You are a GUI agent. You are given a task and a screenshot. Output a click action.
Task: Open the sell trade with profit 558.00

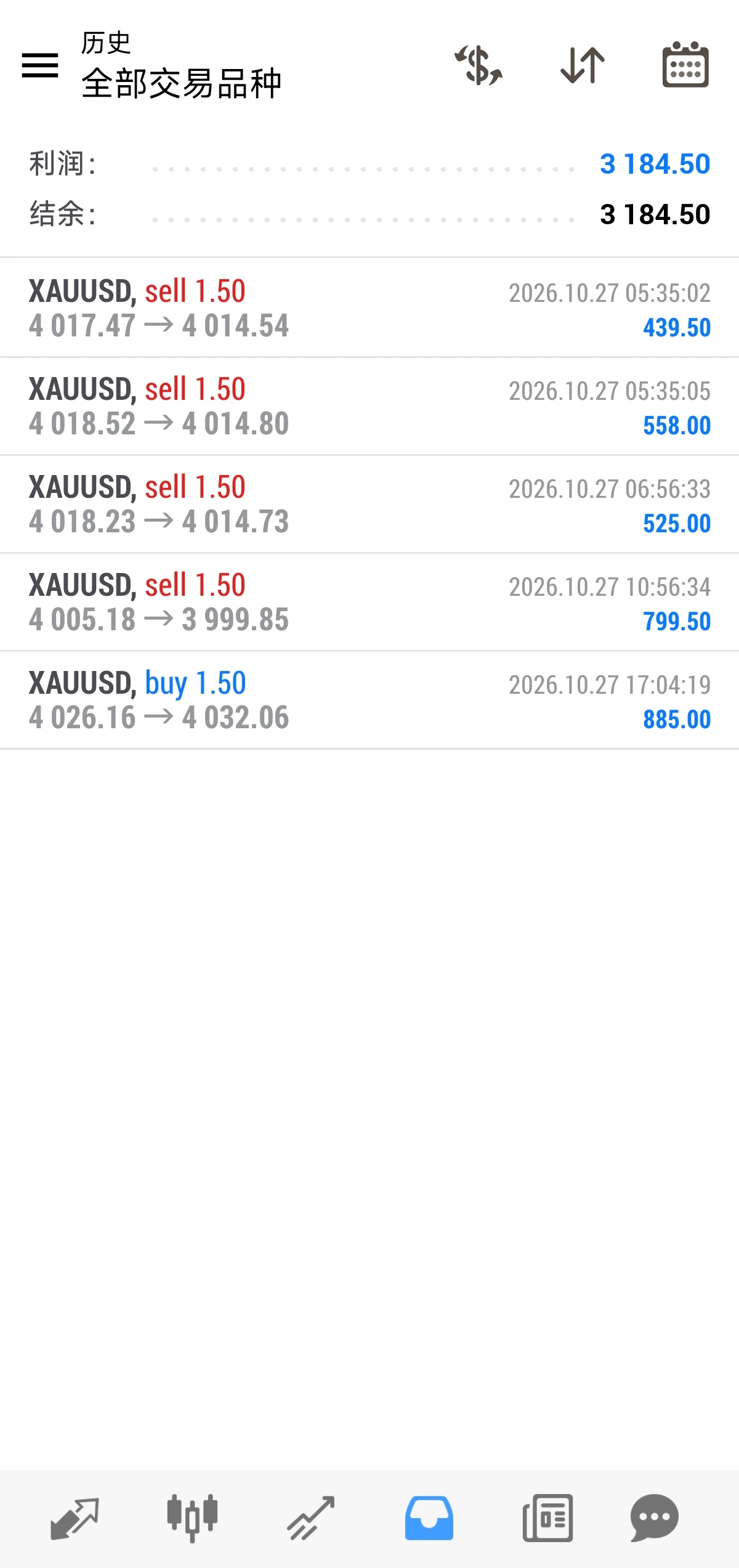(x=369, y=406)
